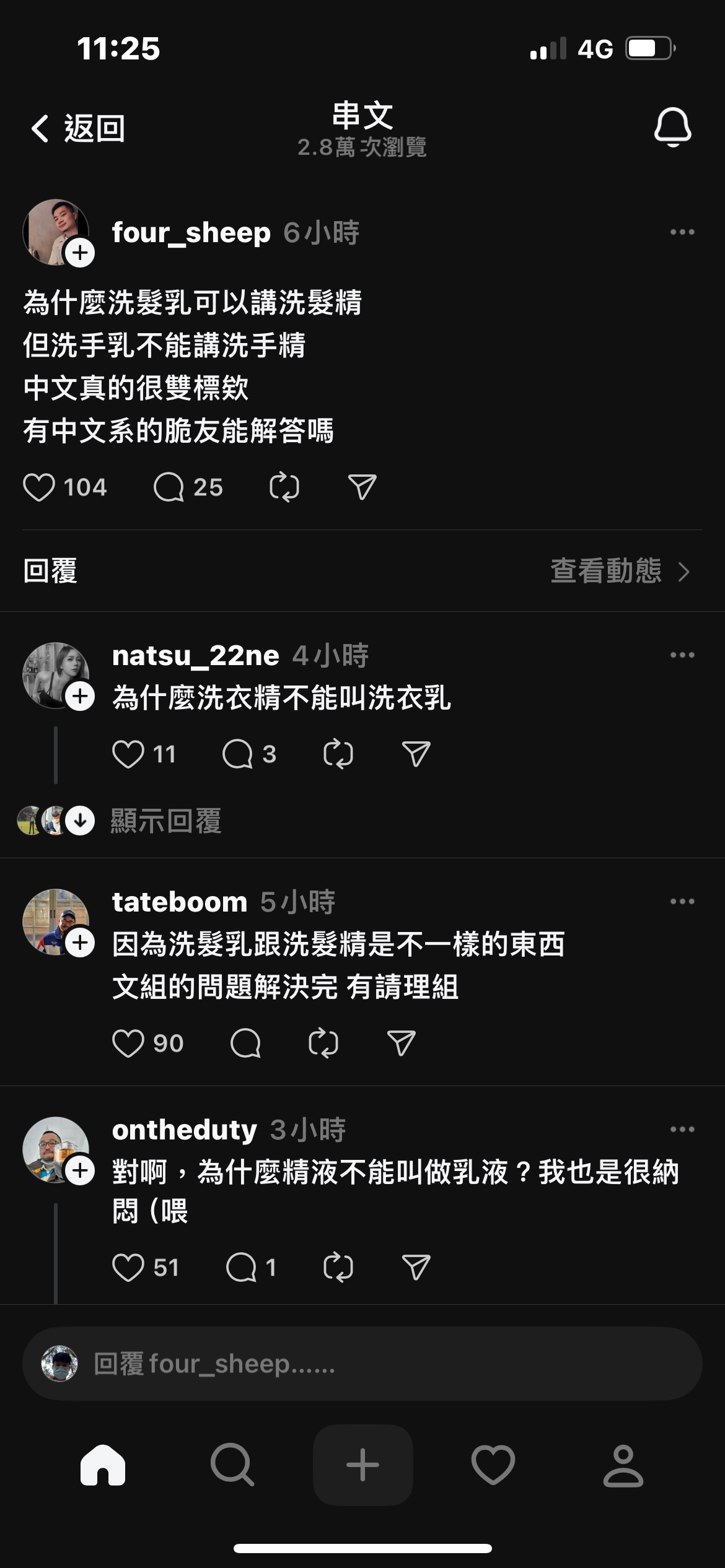Follow four_sheep via avatar plus badge

(80, 253)
